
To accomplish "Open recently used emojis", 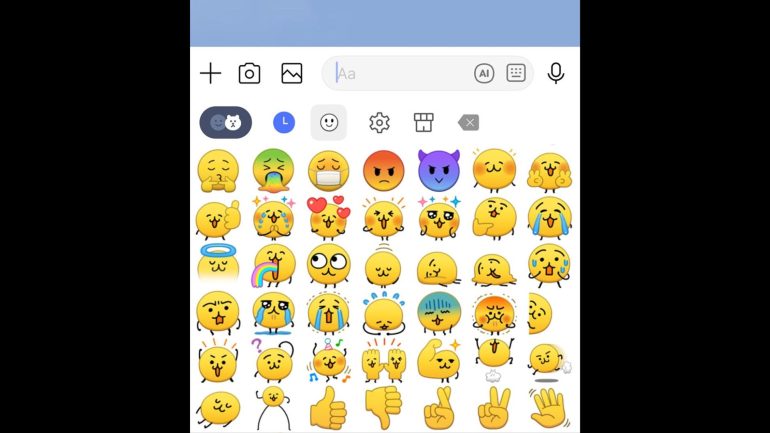I will click(284, 122).
